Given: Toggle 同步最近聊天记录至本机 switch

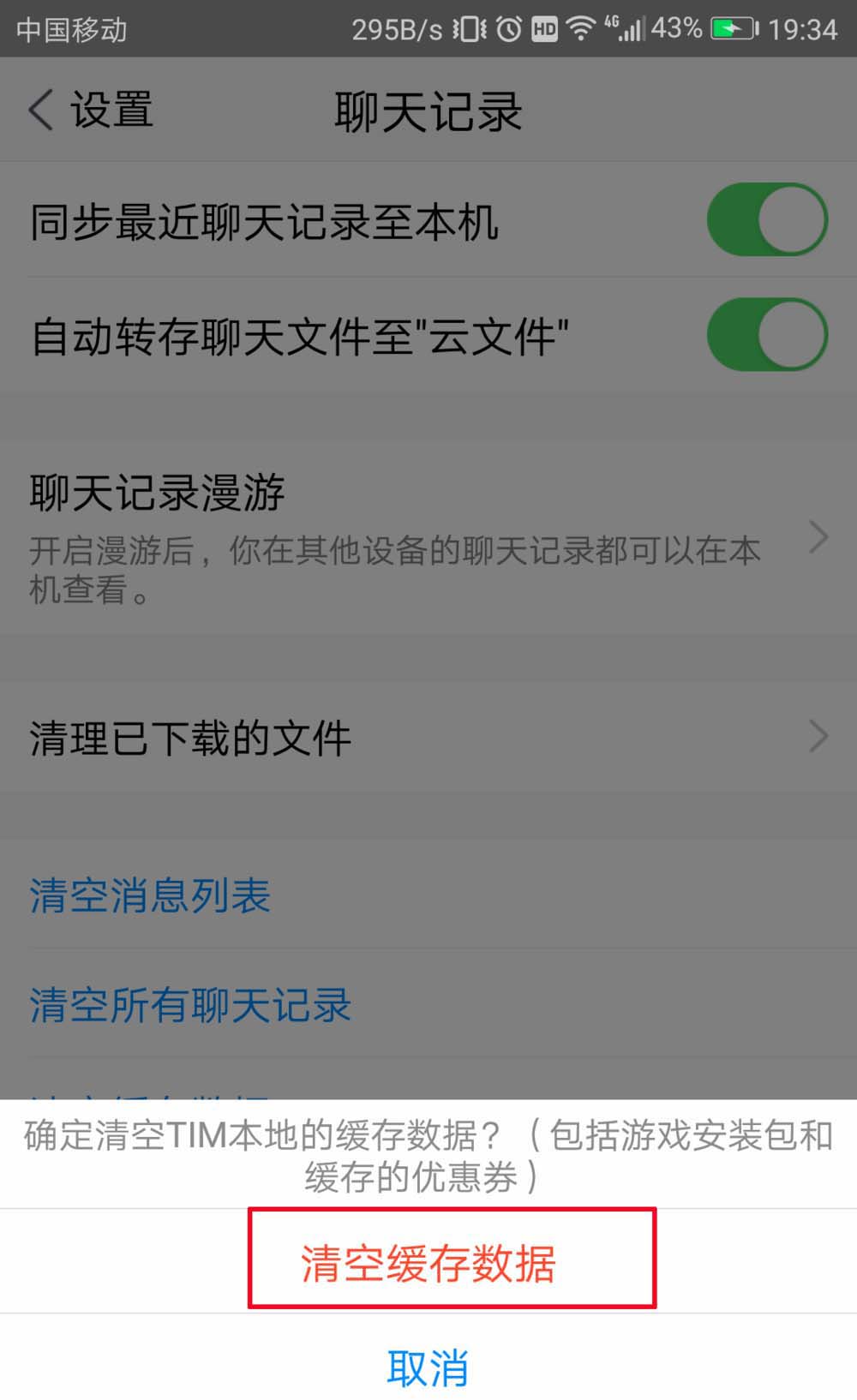Looking at the screenshot, I should pos(766,220).
